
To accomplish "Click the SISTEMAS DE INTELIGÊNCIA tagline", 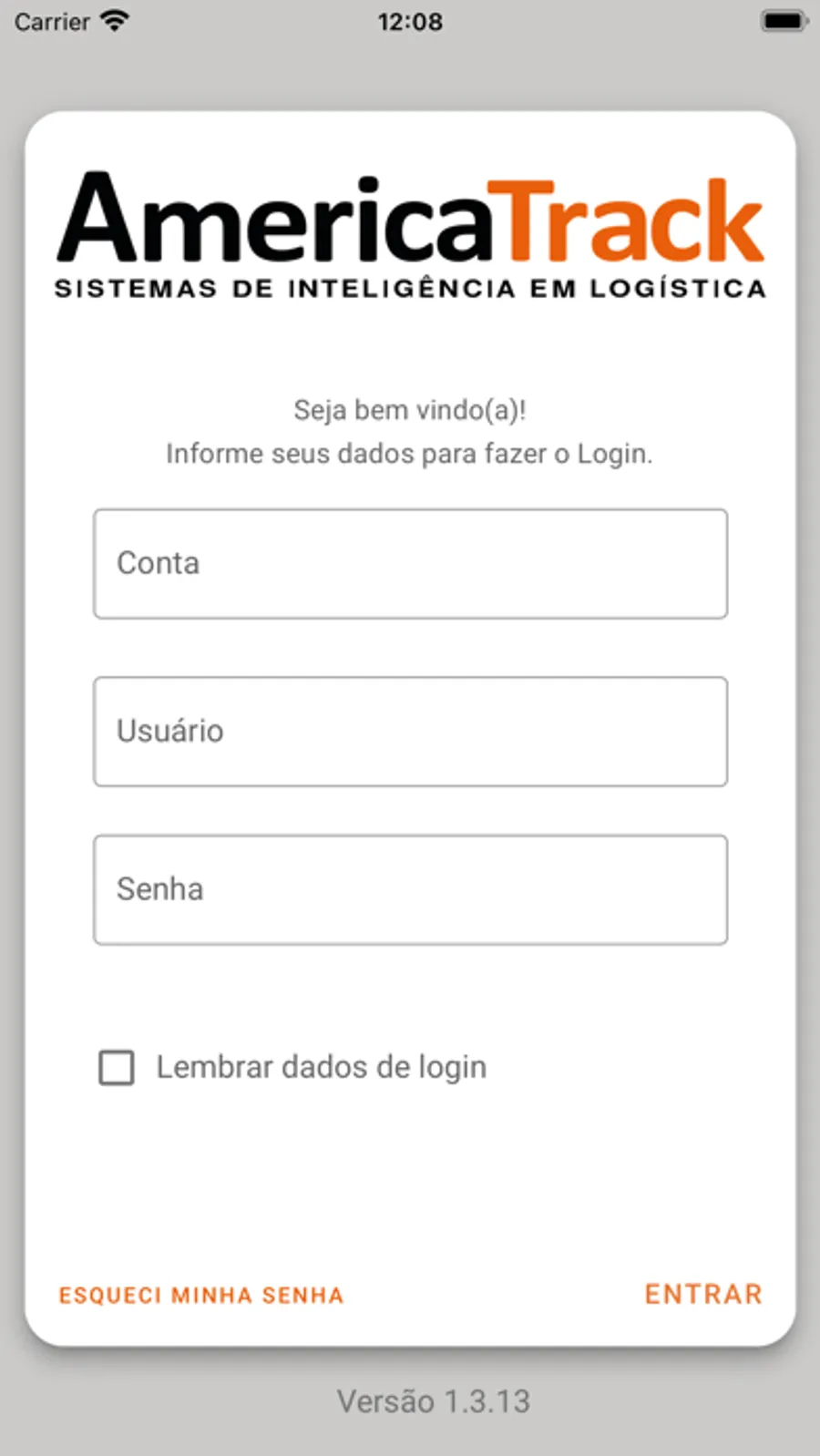I will click(x=410, y=286).
